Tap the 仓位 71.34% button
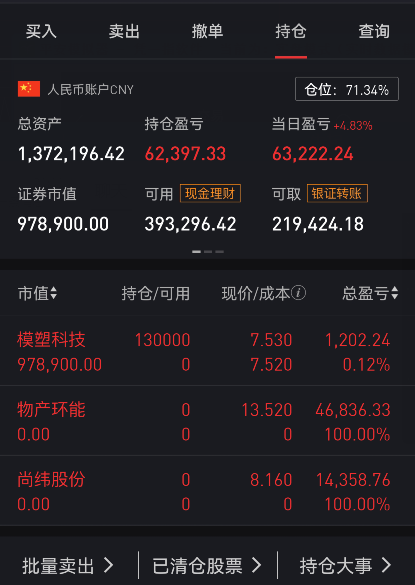 pyautogui.click(x=347, y=89)
